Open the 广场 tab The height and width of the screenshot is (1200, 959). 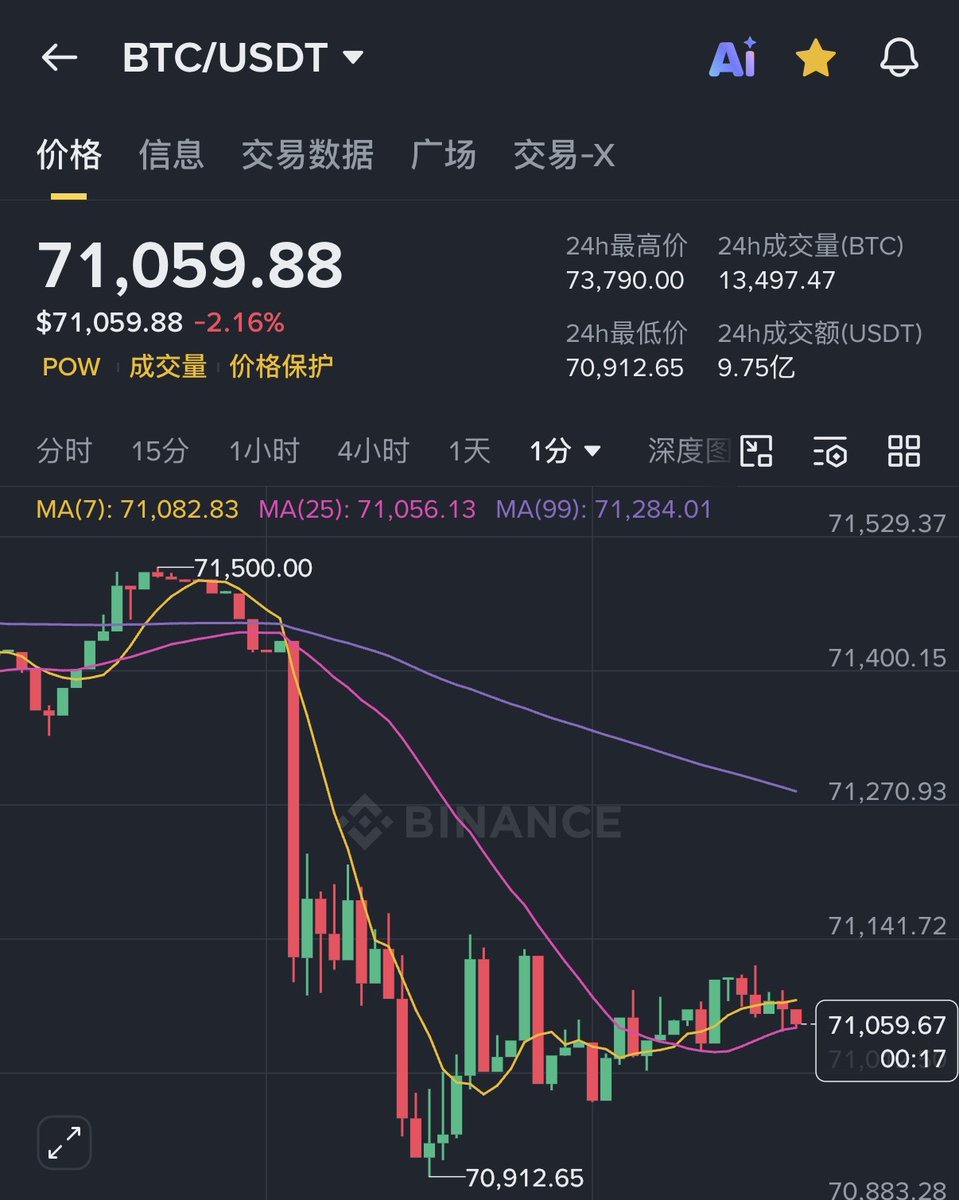click(443, 155)
